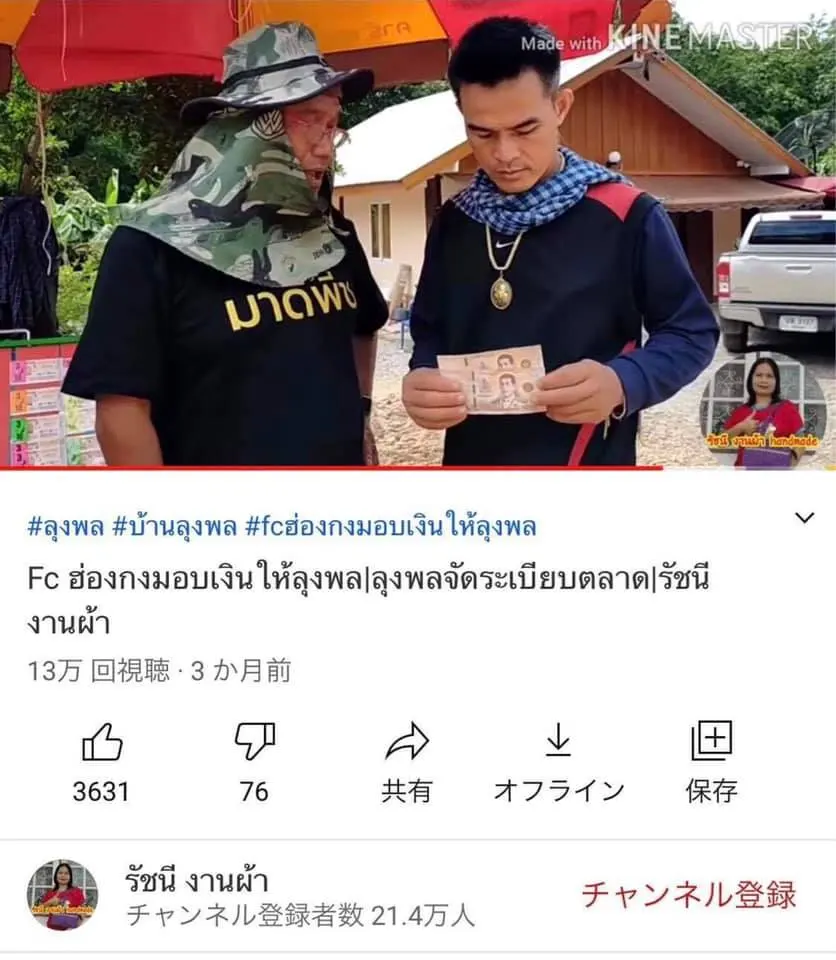Dislike the video
This screenshot has width=836, height=960.
coord(254,744)
